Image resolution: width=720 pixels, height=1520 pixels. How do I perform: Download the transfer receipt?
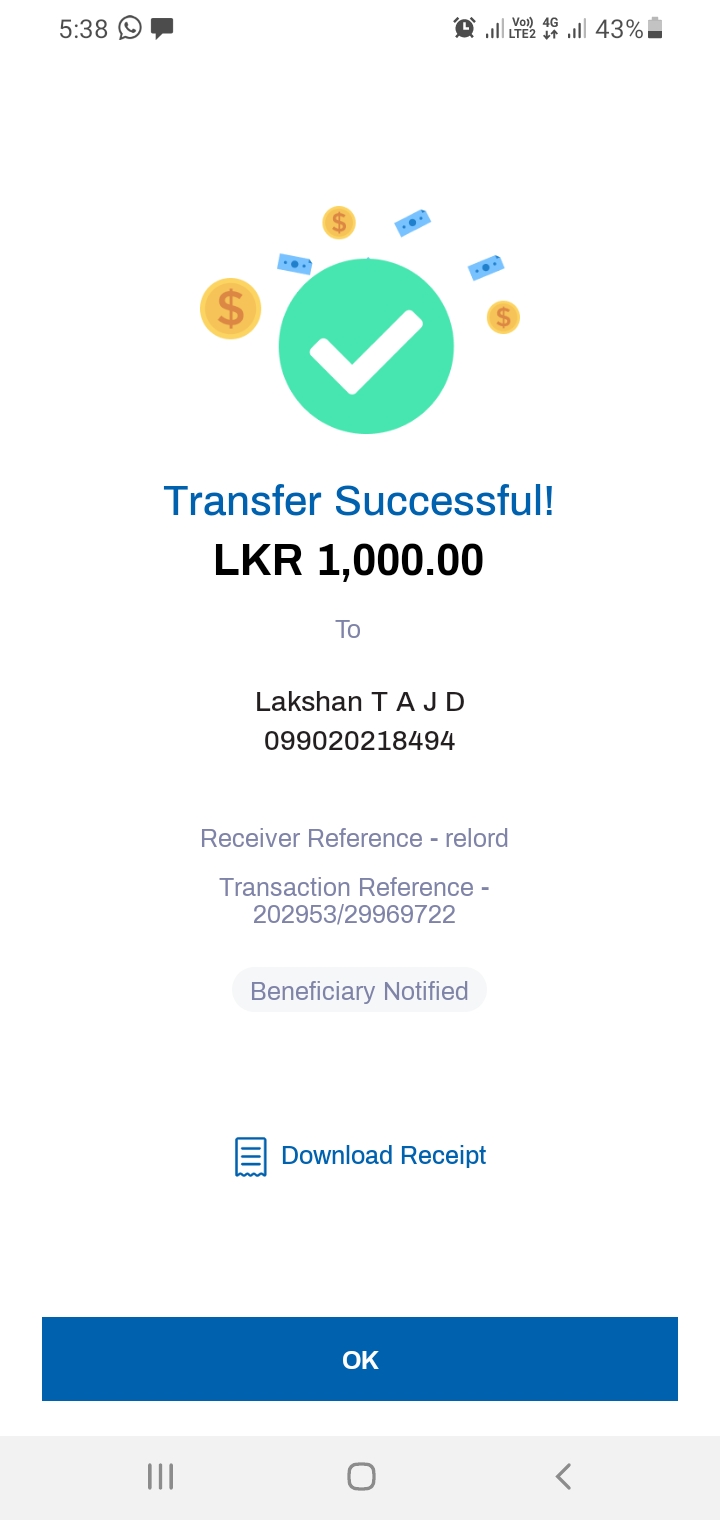click(361, 1156)
